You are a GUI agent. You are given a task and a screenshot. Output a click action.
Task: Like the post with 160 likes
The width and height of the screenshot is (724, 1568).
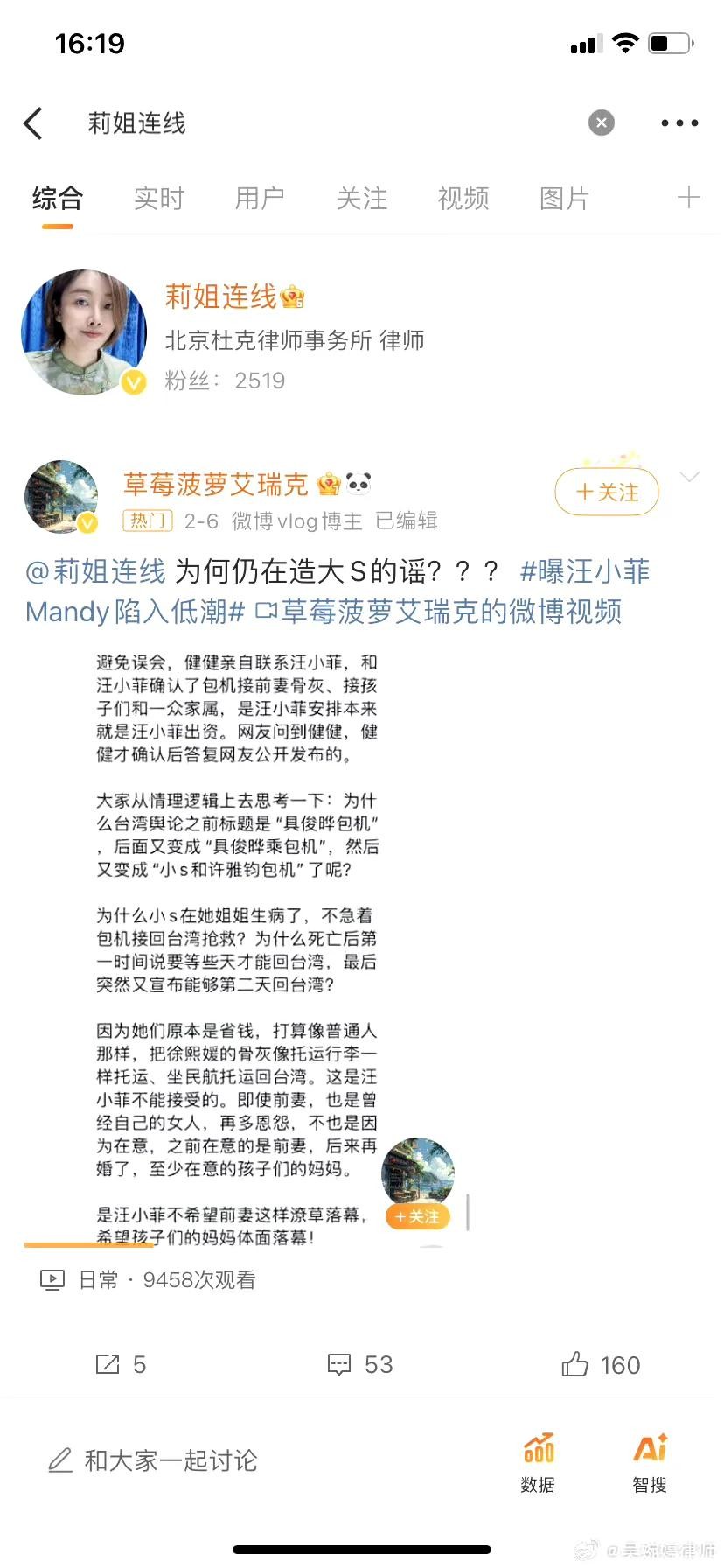click(602, 1364)
